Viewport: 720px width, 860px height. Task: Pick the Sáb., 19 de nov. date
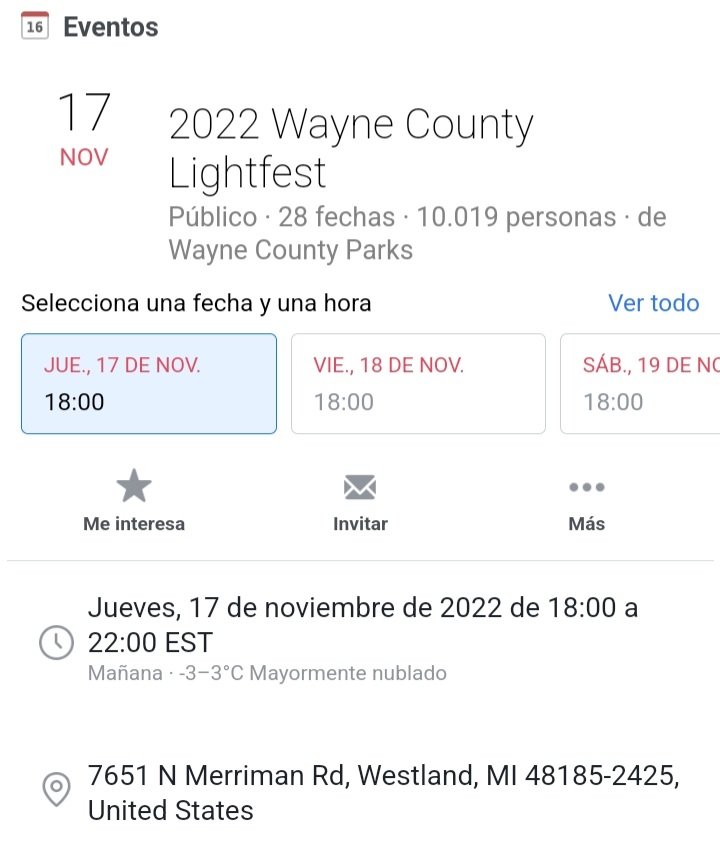click(642, 384)
